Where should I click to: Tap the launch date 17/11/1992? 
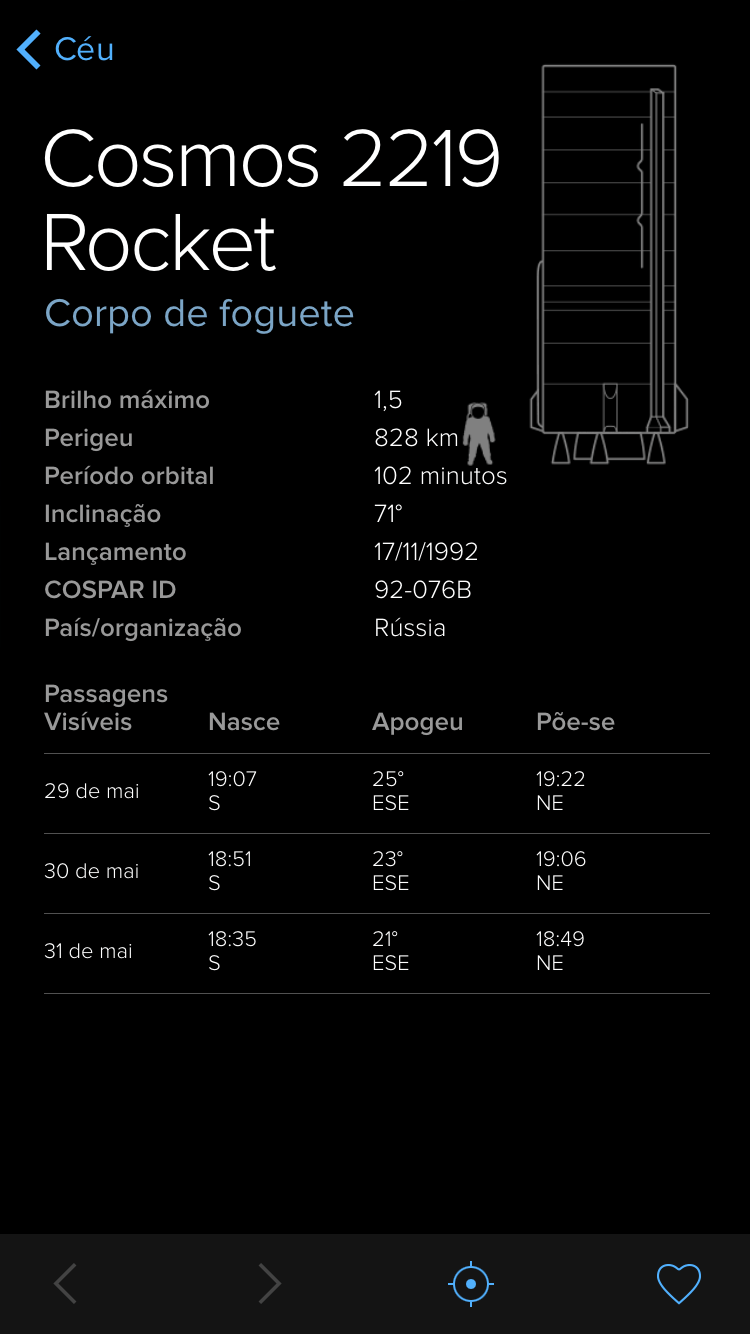click(425, 551)
